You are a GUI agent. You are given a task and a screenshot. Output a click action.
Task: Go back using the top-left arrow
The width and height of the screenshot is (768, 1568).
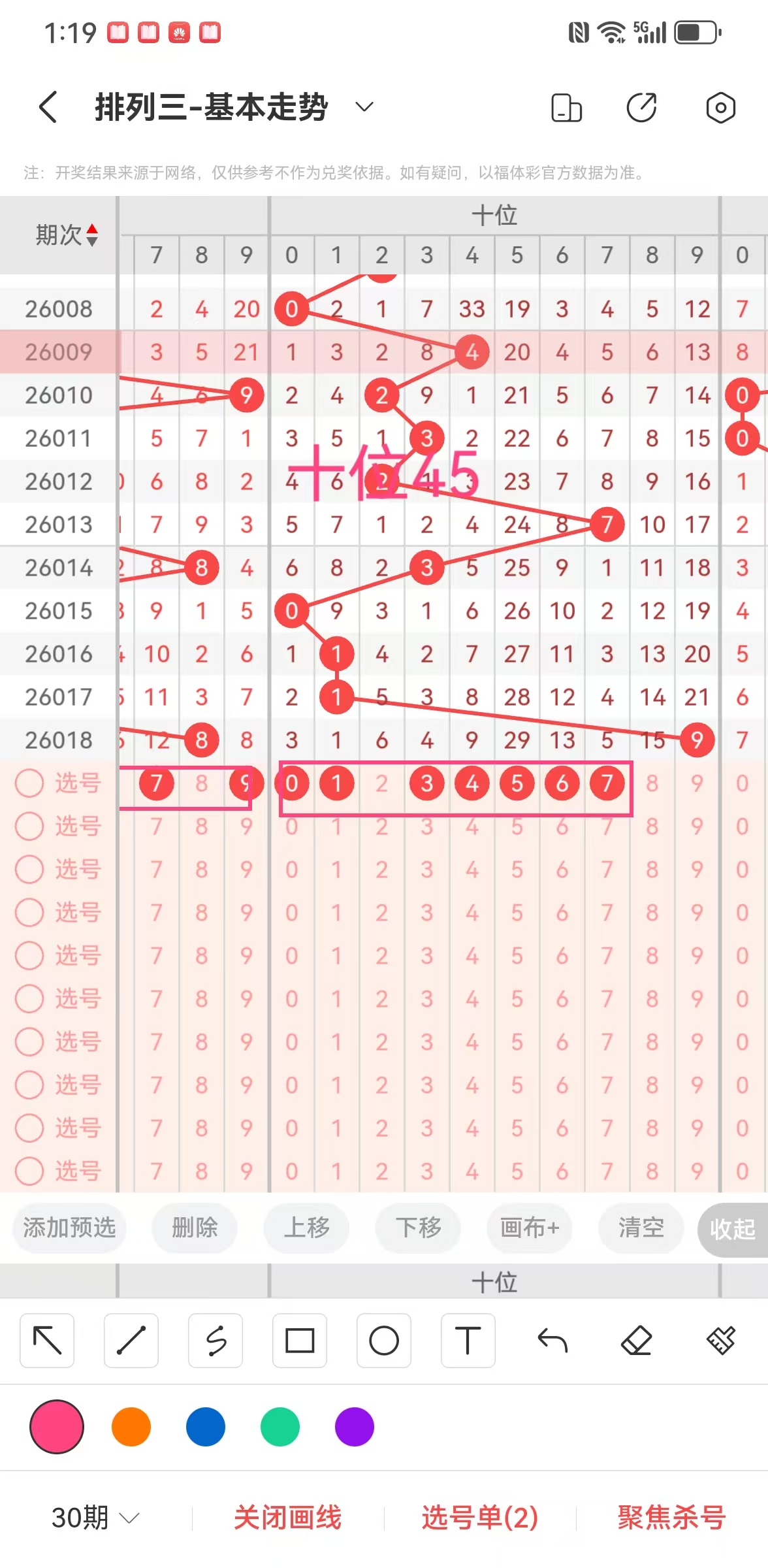pos(48,107)
